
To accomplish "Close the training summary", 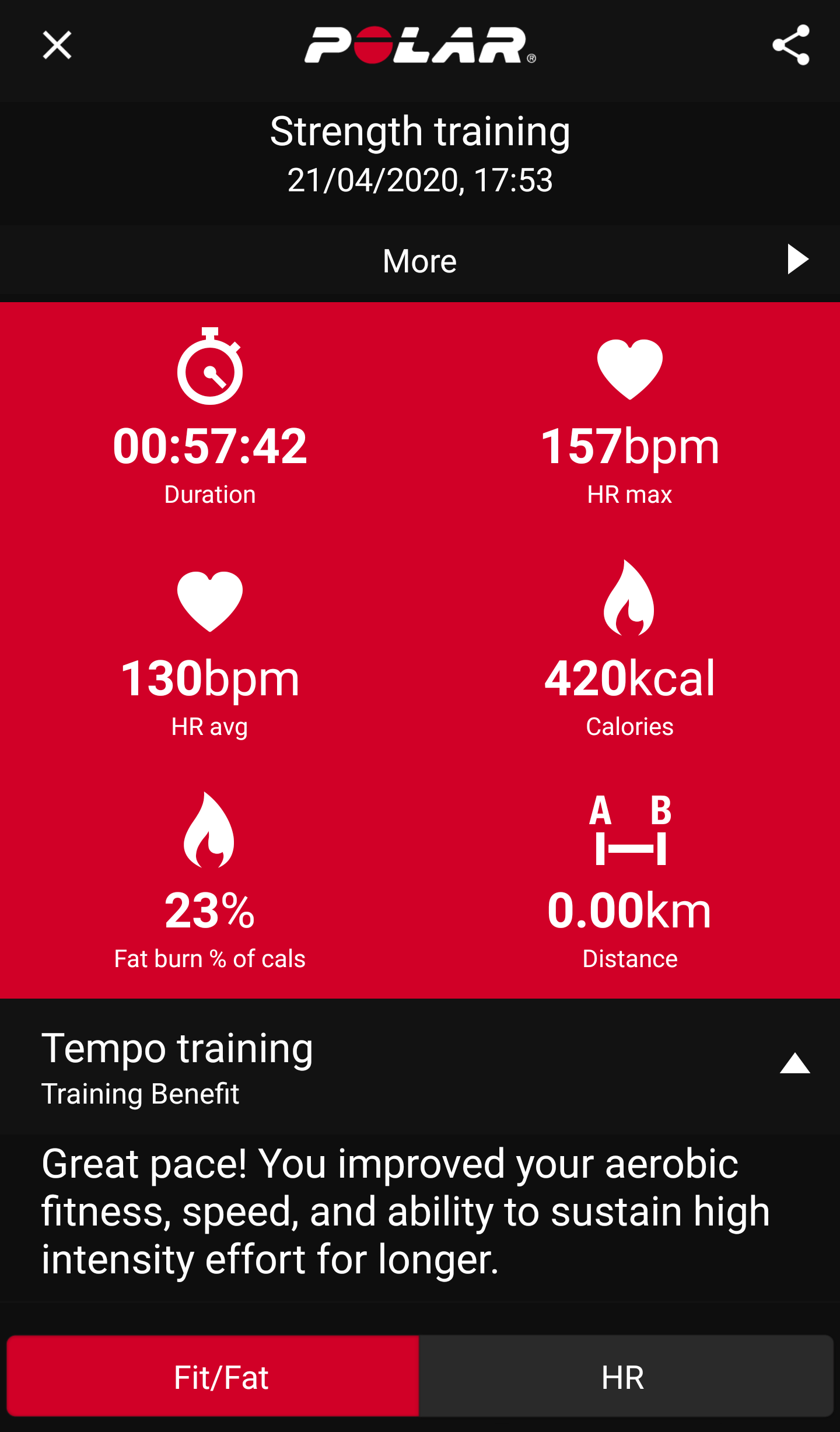I will click(x=57, y=45).
